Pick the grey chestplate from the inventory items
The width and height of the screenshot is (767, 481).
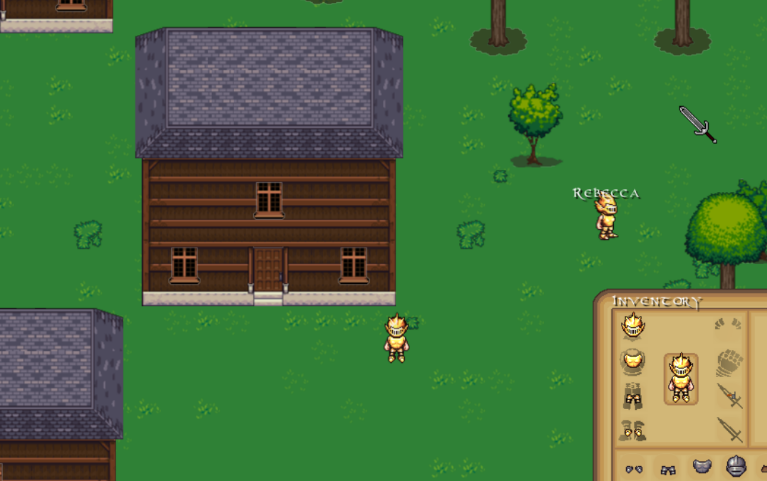[x=702, y=467]
